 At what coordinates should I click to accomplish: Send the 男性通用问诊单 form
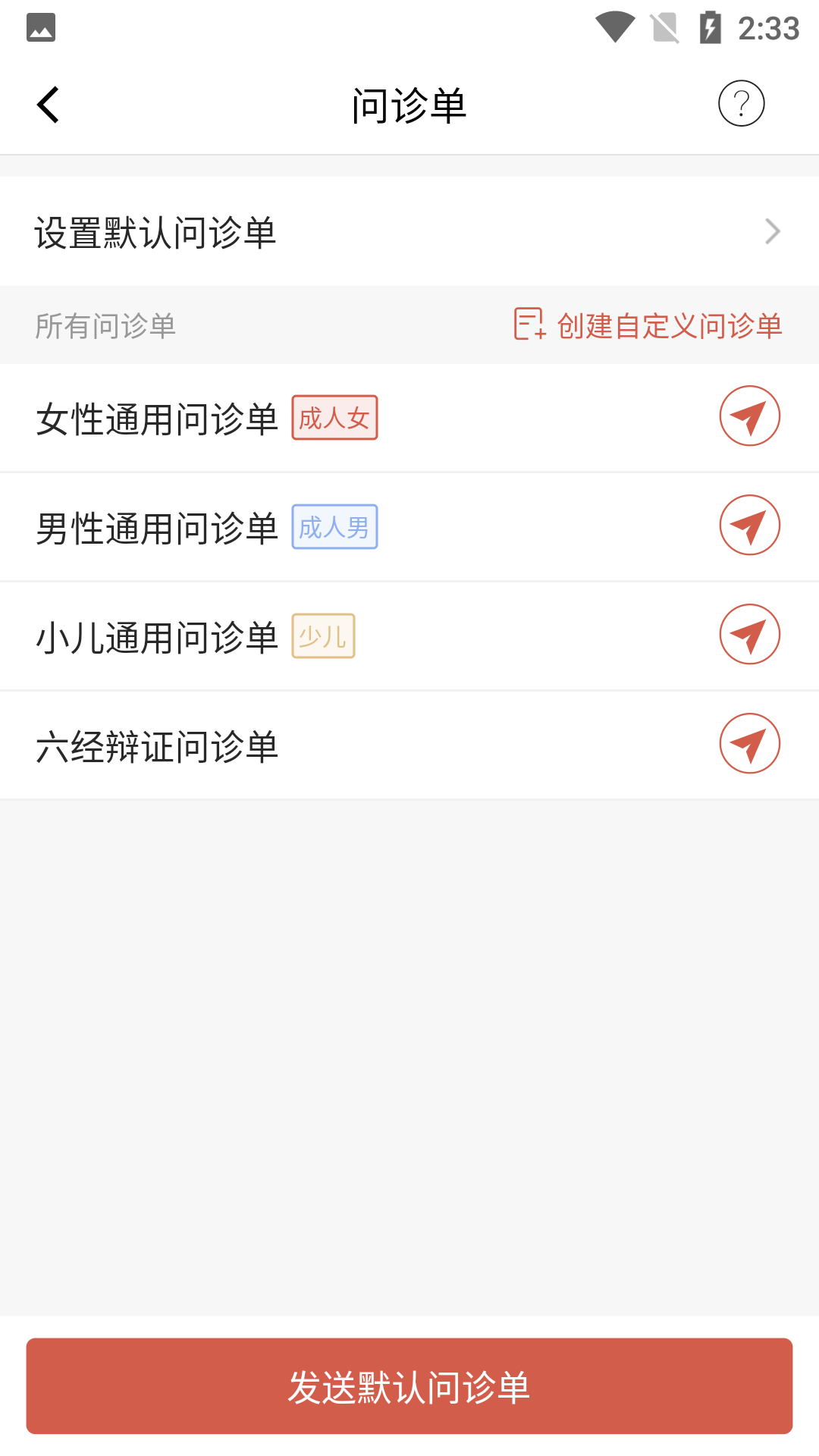point(749,526)
